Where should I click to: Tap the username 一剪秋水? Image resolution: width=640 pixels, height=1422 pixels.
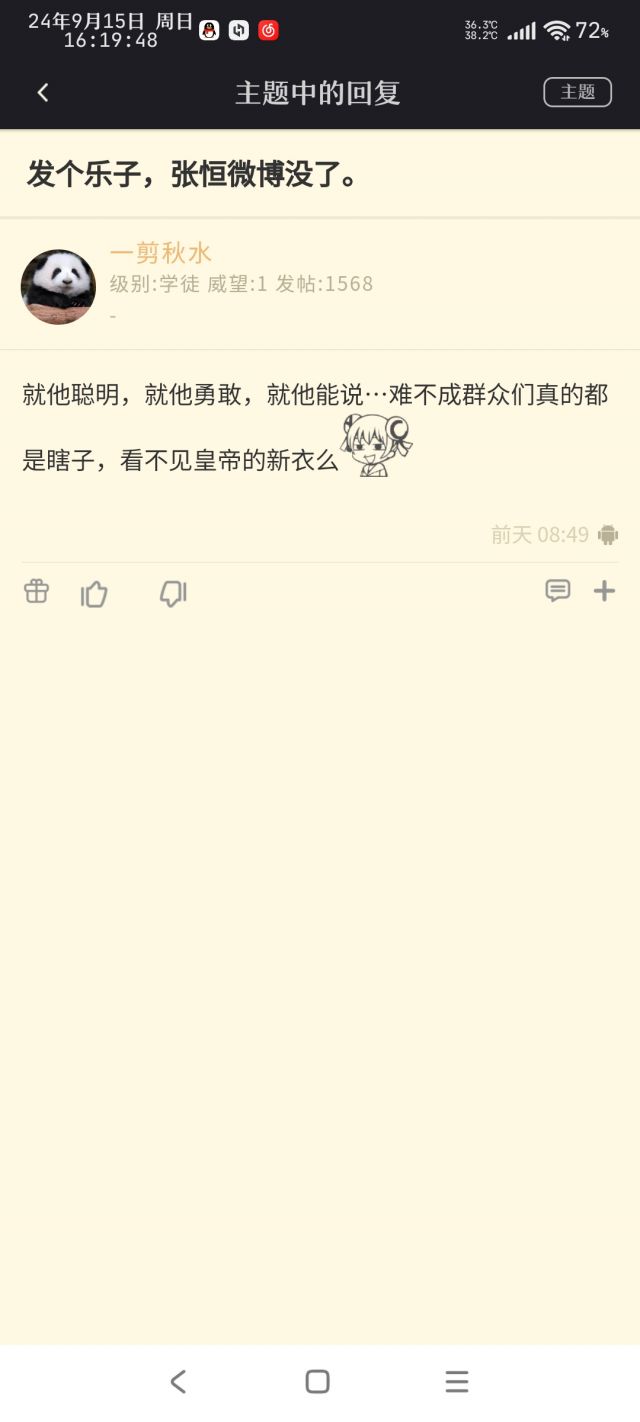[x=161, y=253]
